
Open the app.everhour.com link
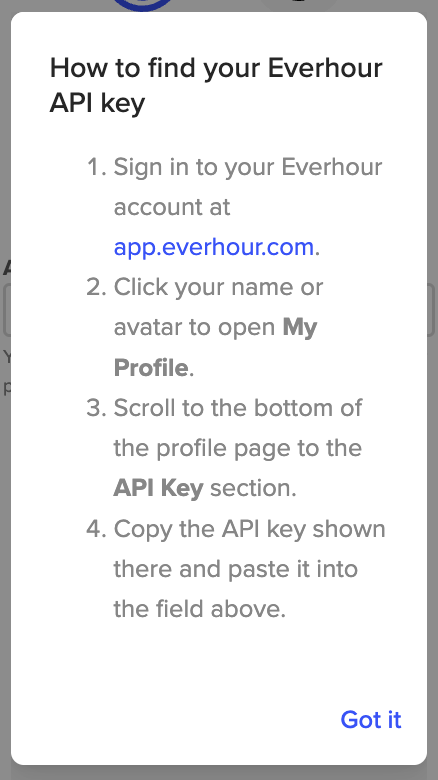coord(214,247)
